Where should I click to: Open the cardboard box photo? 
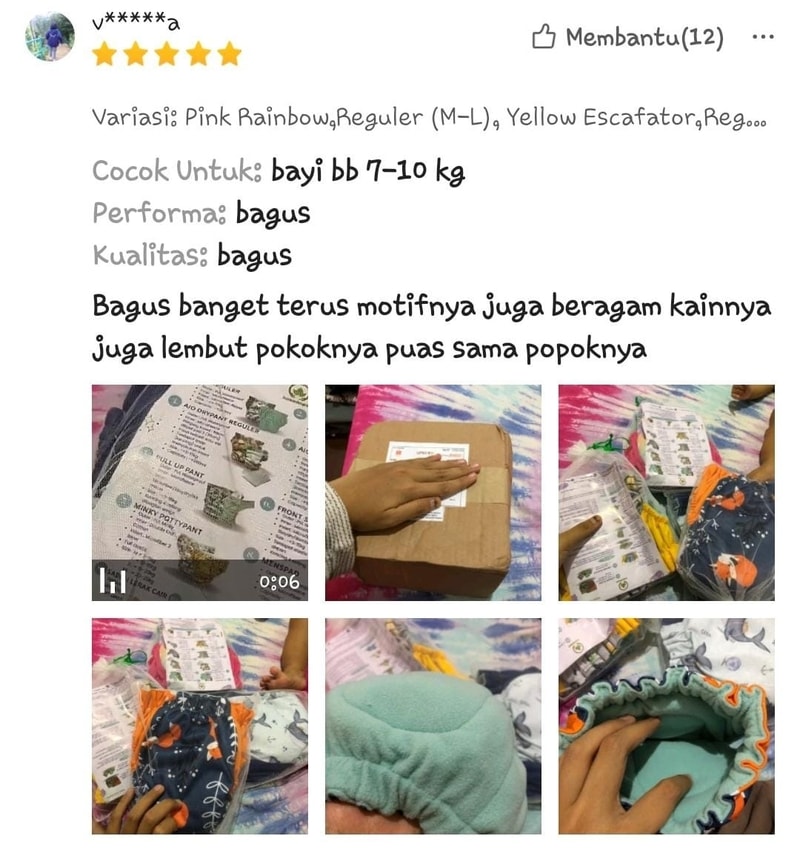tap(433, 492)
